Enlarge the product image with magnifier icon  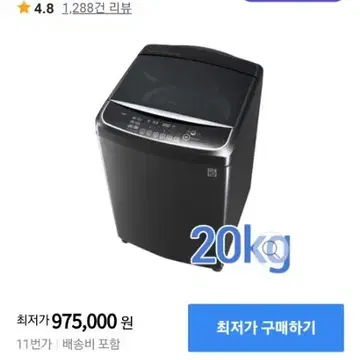271,248
